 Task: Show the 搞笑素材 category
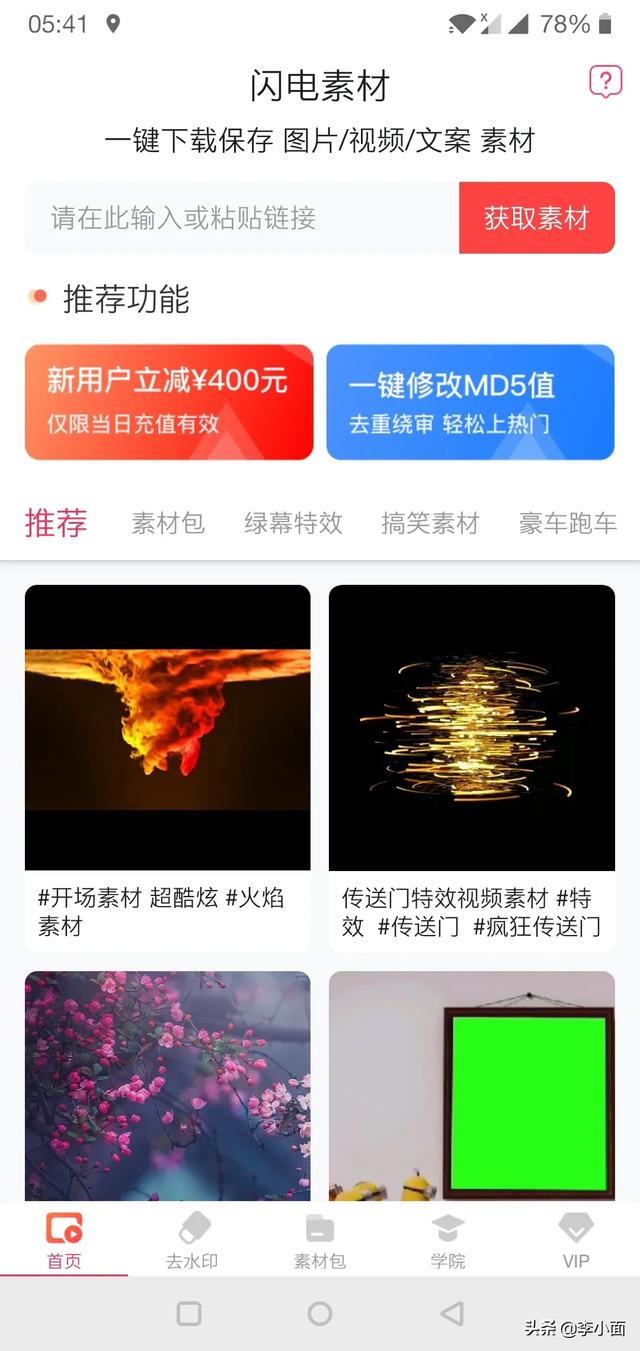(x=430, y=522)
